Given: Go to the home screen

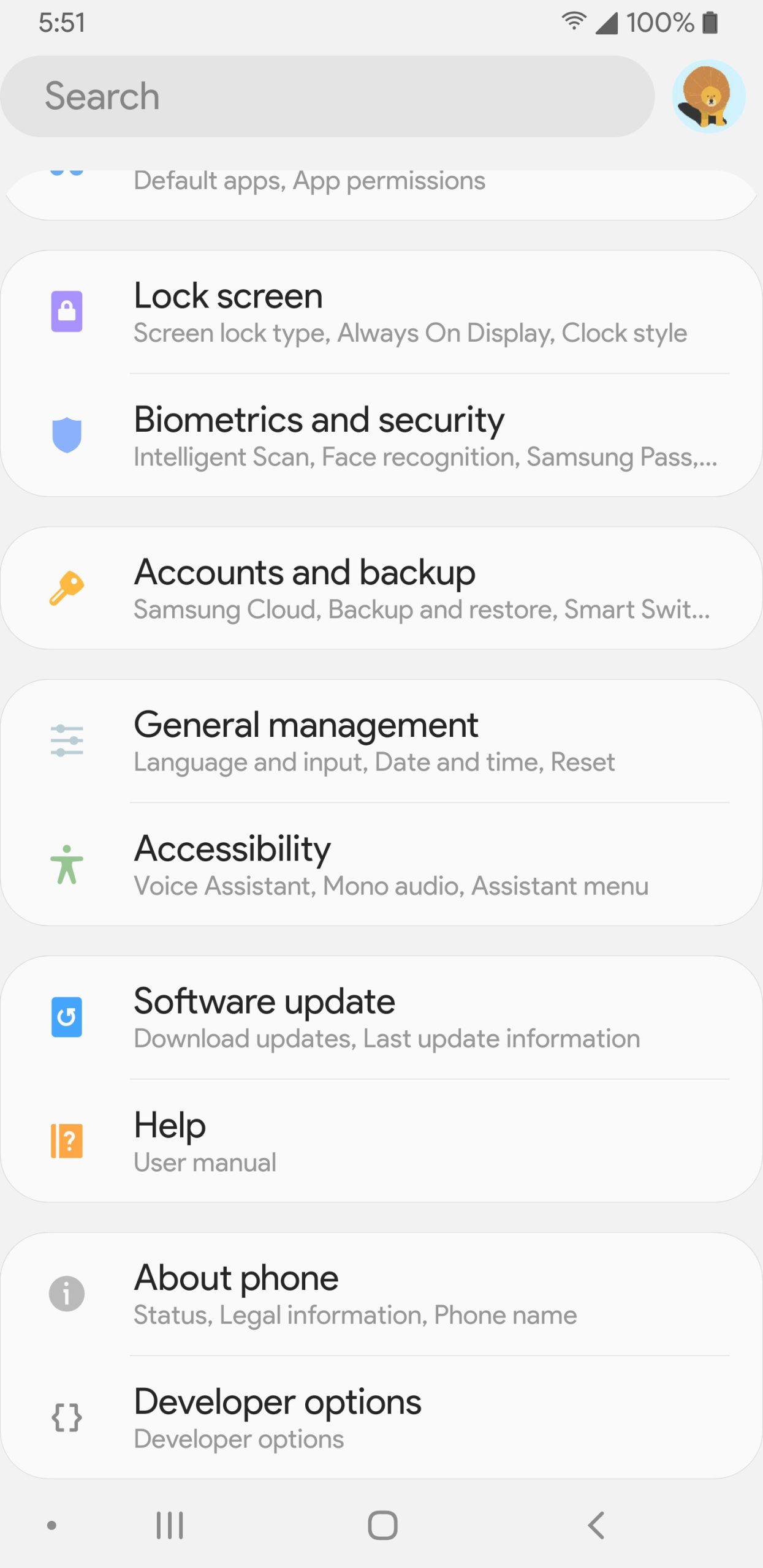Looking at the screenshot, I should [x=382, y=1525].
